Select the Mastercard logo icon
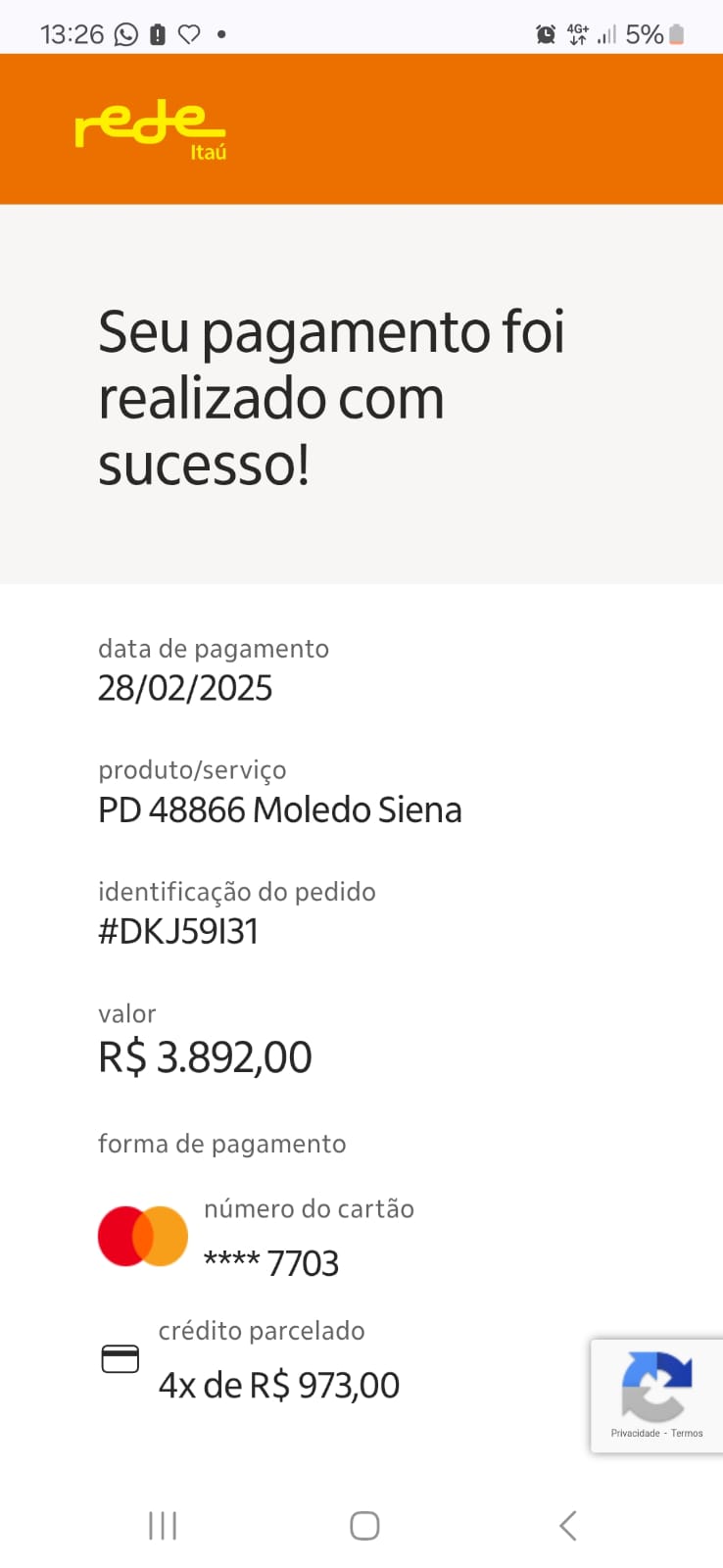The height and width of the screenshot is (1568, 723). click(142, 1236)
